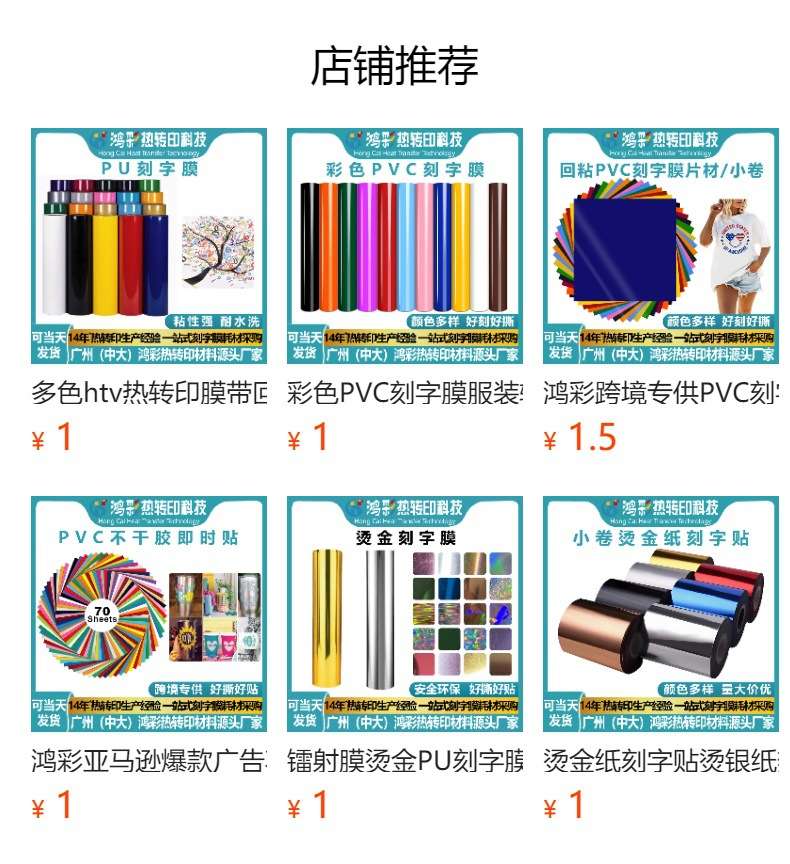Image resolution: width=790 pixels, height=864 pixels.
Task: Open the 彩色PVC刻字膜服装 product card
Action: pyautogui.click(x=405, y=246)
